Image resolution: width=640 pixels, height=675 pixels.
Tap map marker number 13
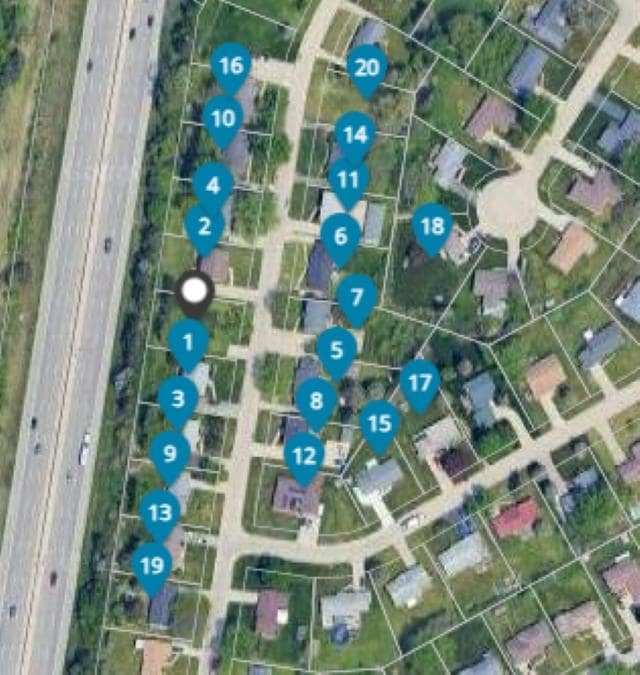coord(159,512)
